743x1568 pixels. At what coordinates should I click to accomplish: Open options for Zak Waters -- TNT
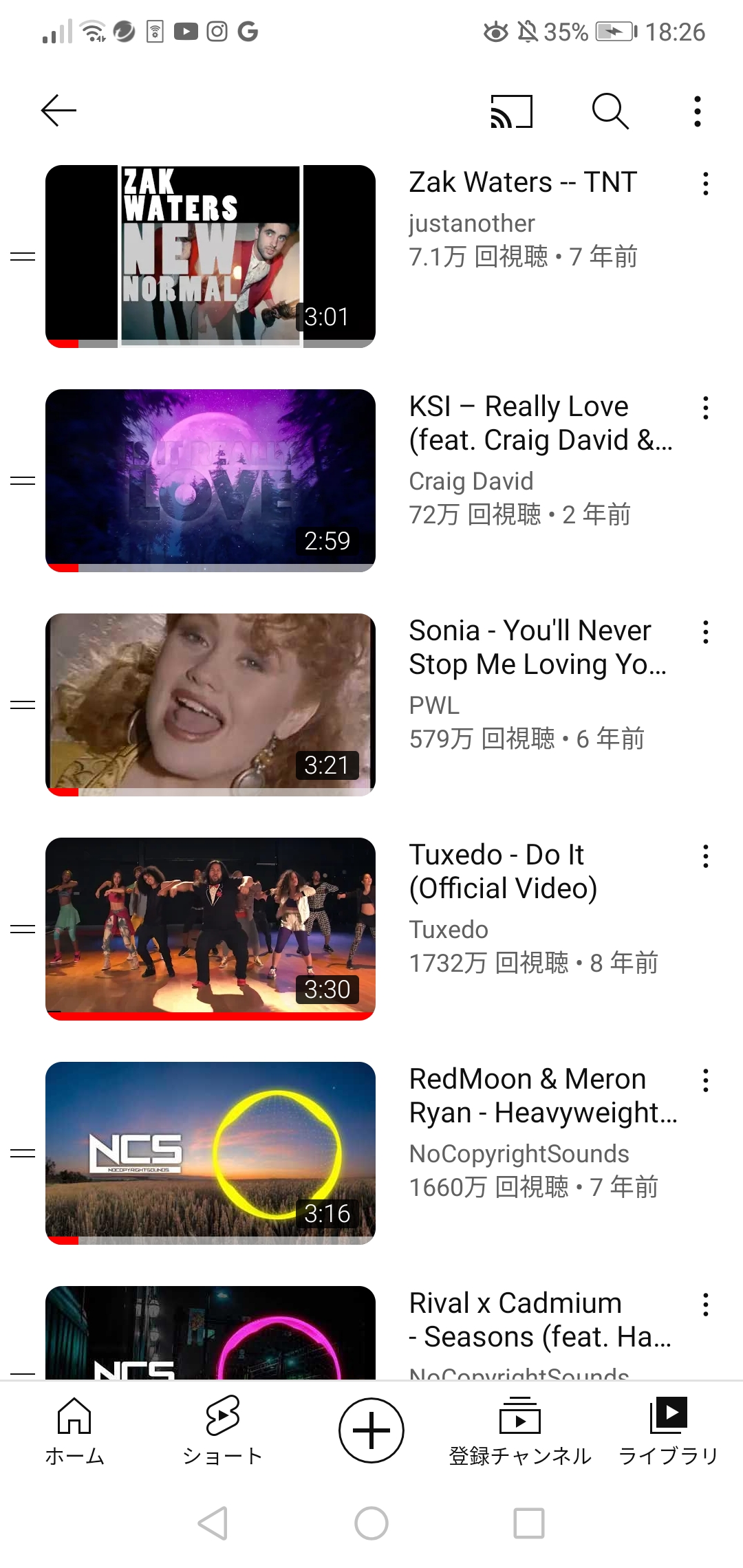[x=705, y=184]
